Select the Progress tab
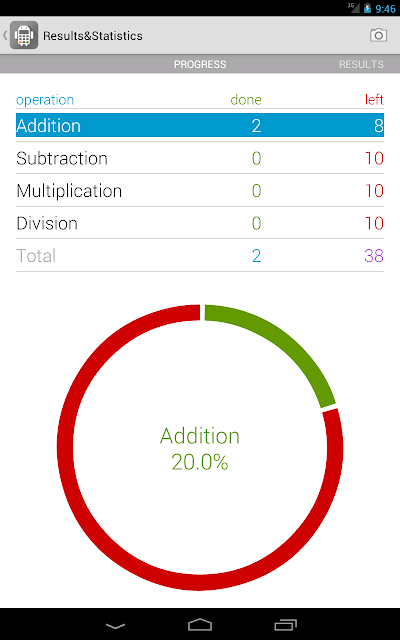The image size is (400, 640). coord(200,64)
